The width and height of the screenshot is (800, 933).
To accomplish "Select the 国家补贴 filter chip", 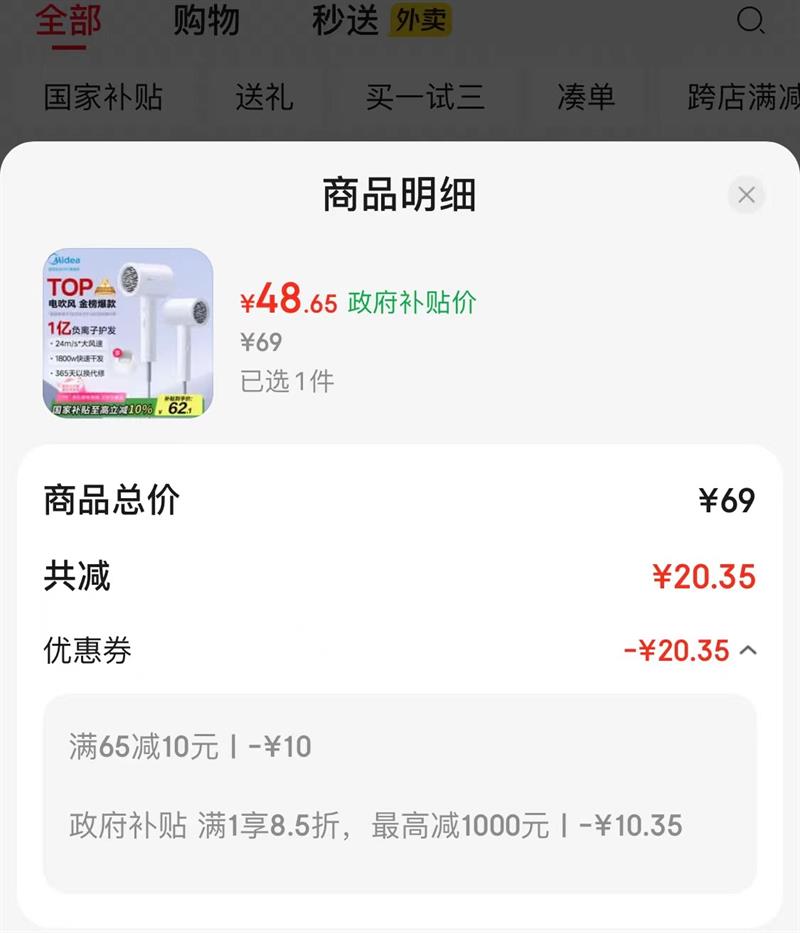I will pos(103,96).
